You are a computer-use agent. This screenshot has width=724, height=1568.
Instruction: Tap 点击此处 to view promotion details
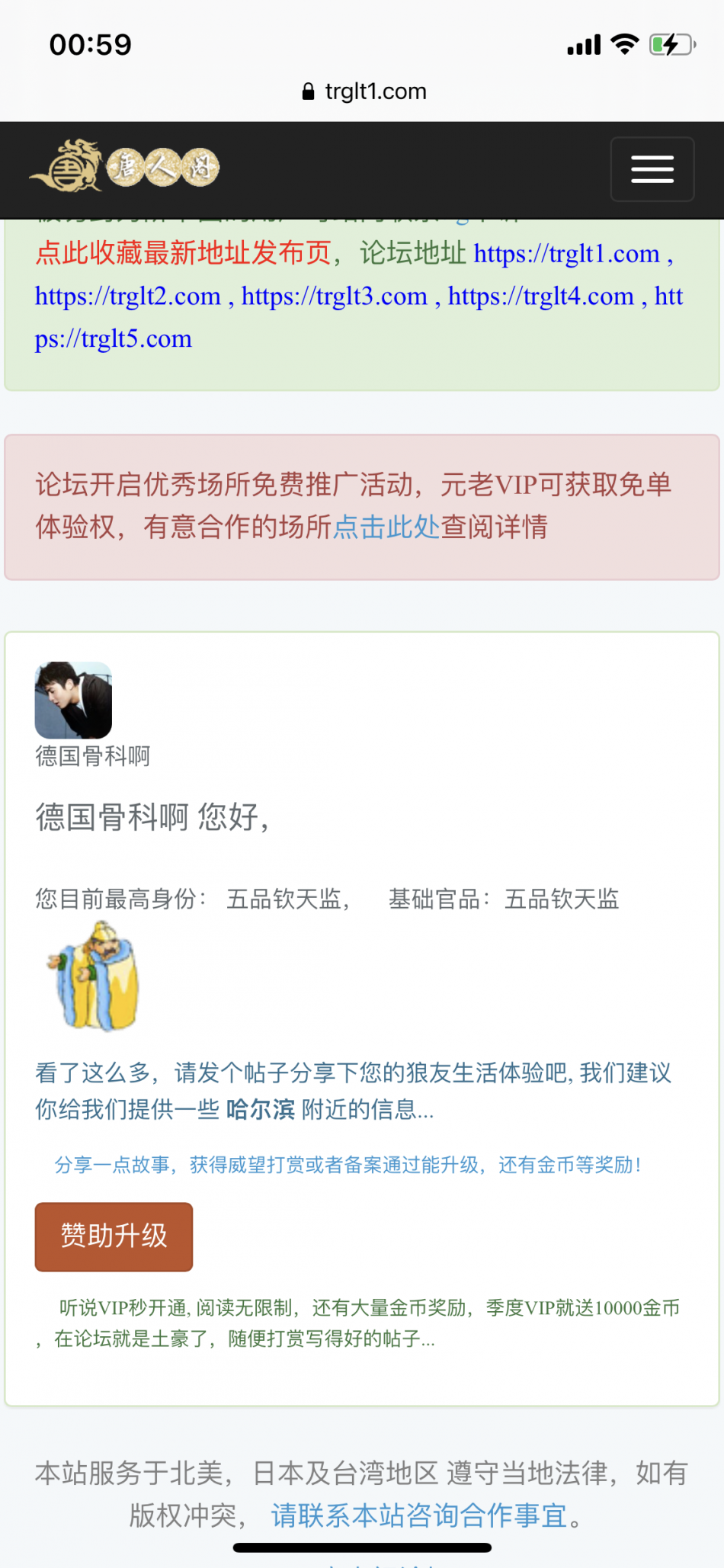pyautogui.click(x=386, y=527)
